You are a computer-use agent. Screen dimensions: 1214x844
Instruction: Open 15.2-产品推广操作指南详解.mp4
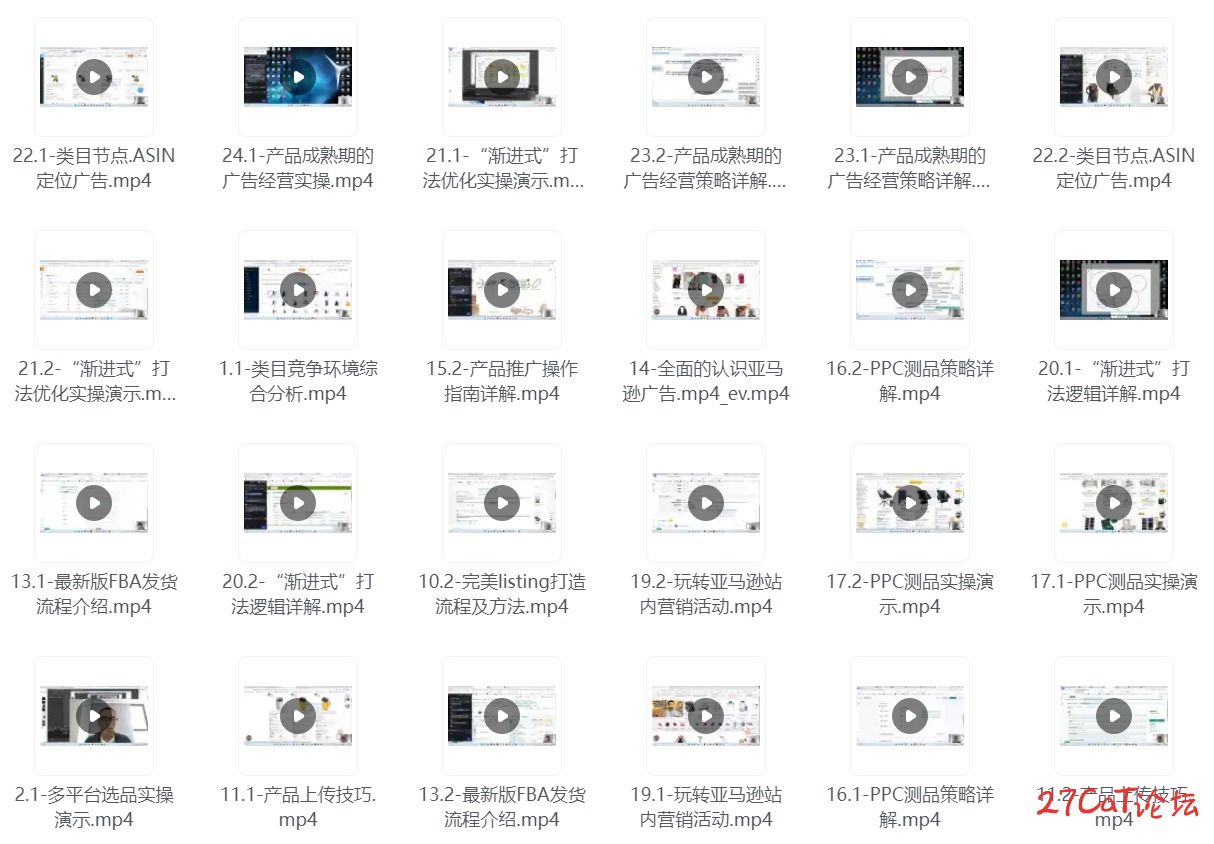(x=502, y=290)
